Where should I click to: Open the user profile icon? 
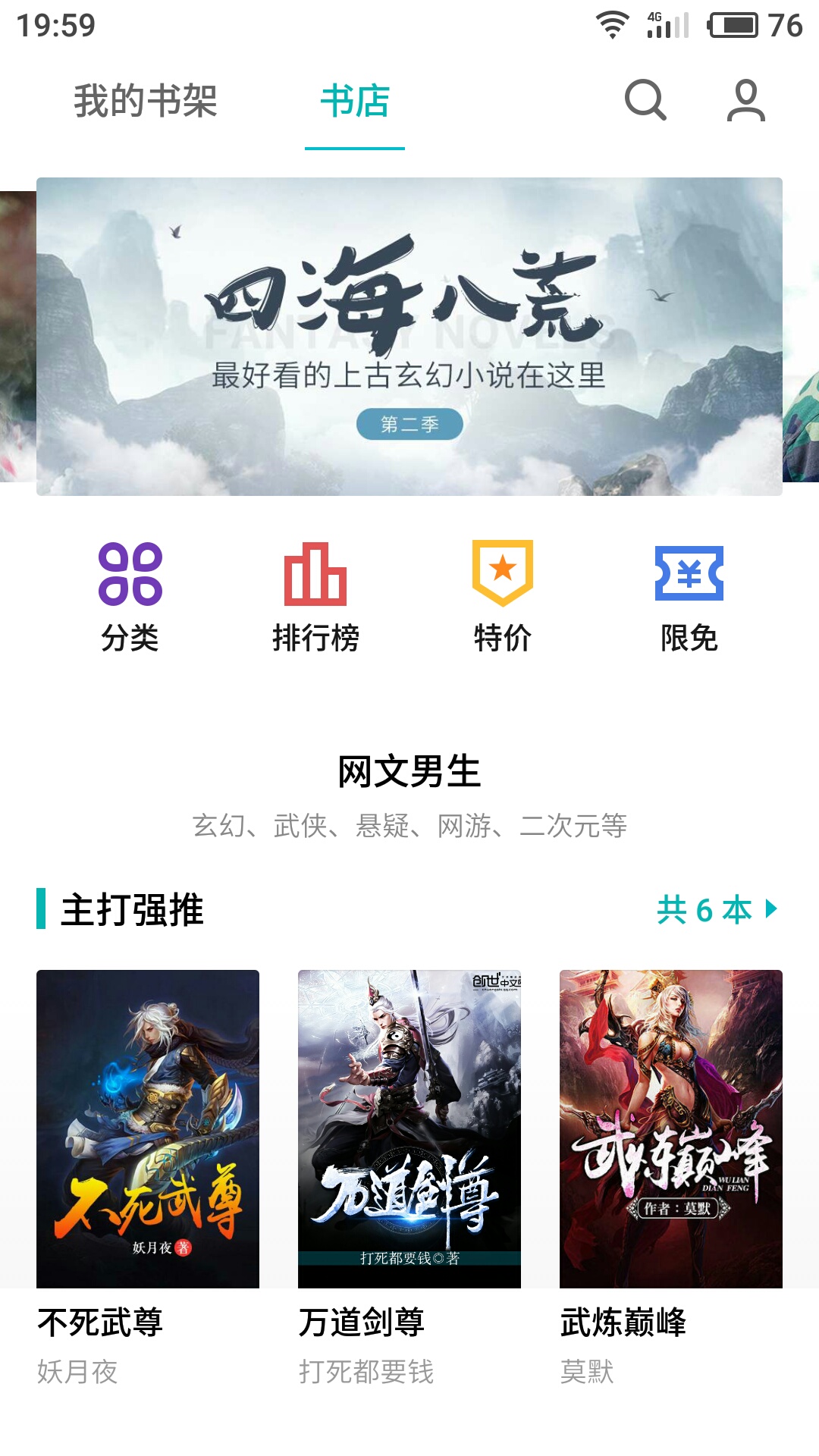[x=745, y=101]
